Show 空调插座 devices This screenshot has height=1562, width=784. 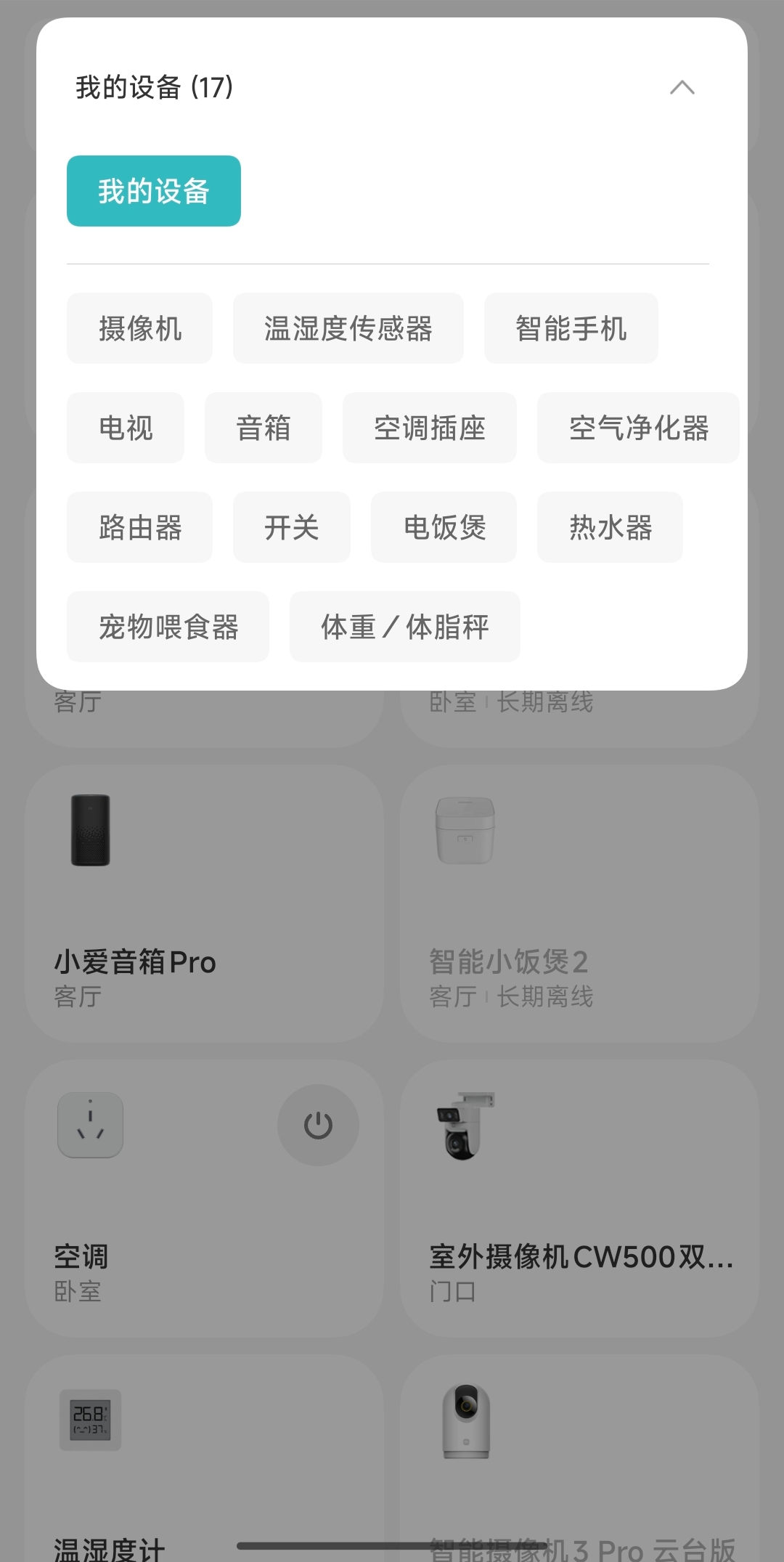pyautogui.click(x=429, y=428)
